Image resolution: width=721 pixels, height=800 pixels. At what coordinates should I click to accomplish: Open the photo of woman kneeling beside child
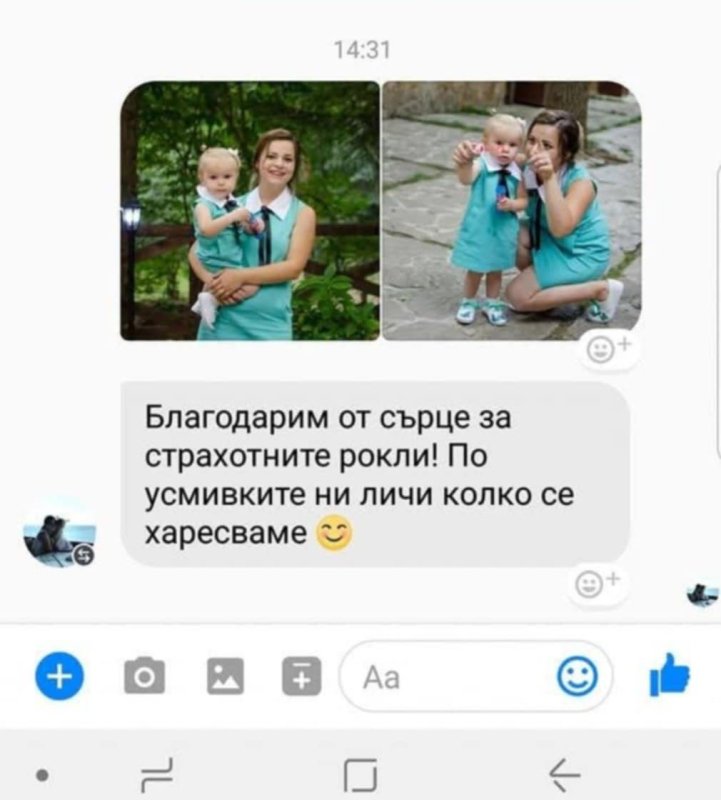coord(511,211)
